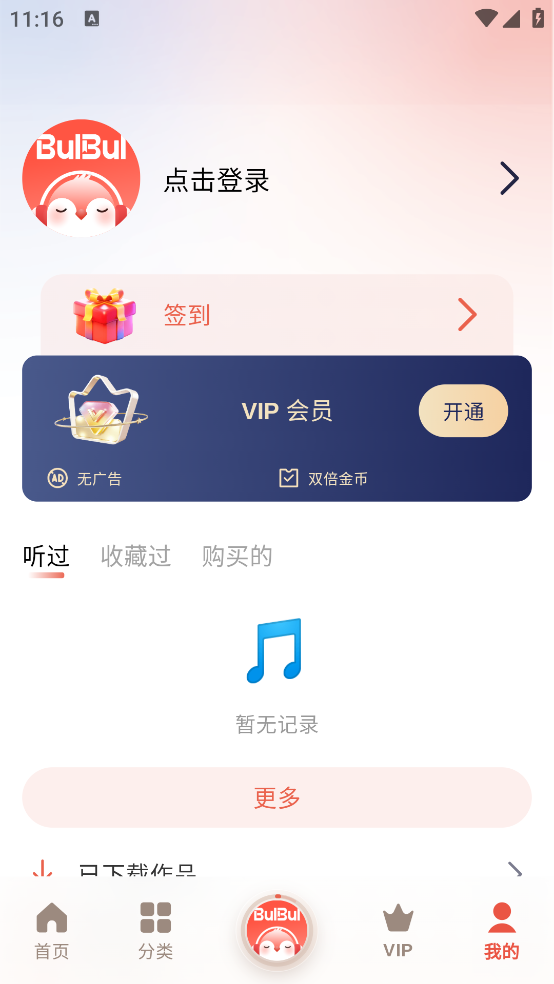Image resolution: width=554 pixels, height=984 pixels.
Task: Switch to the 收藏过 tab
Action: click(x=136, y=556)
